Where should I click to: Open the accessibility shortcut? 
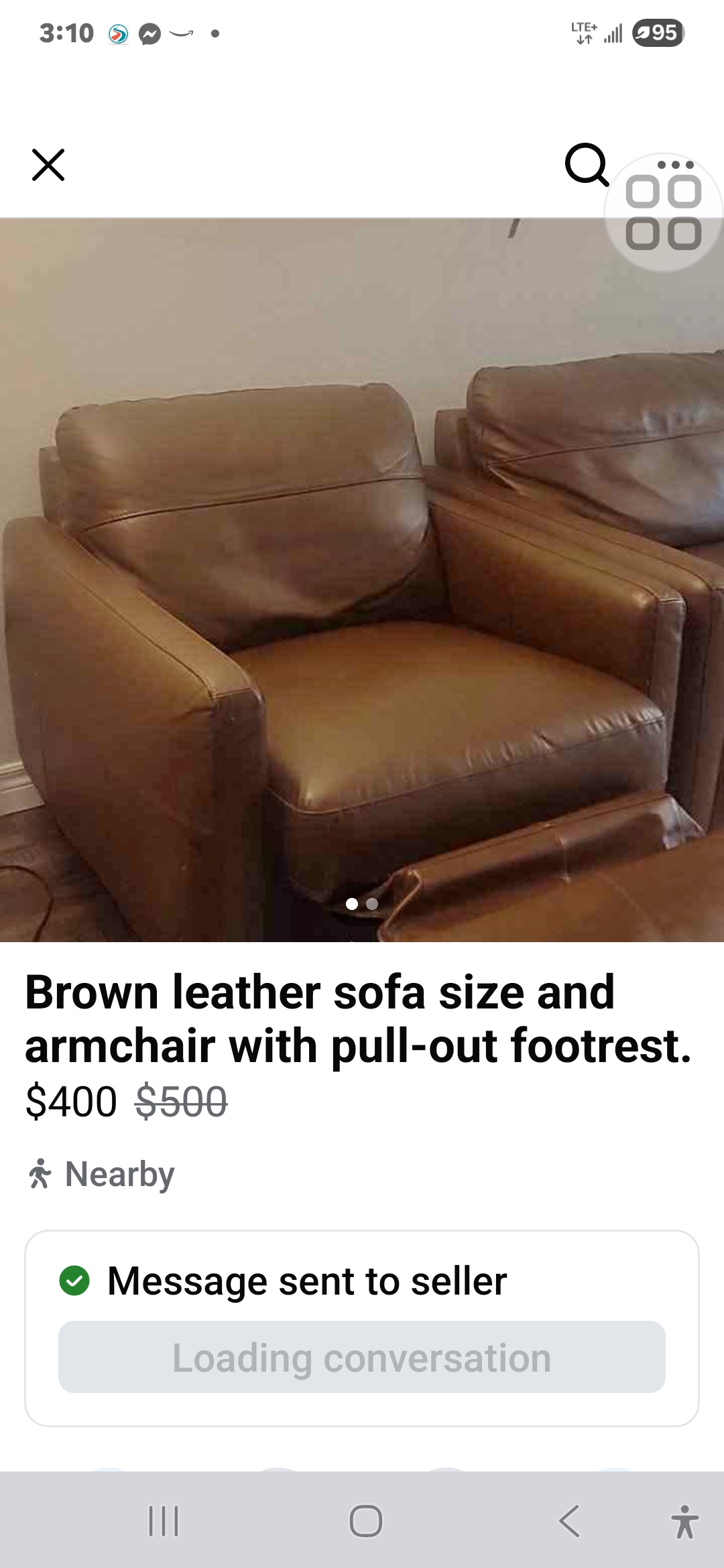point(684,1521)
